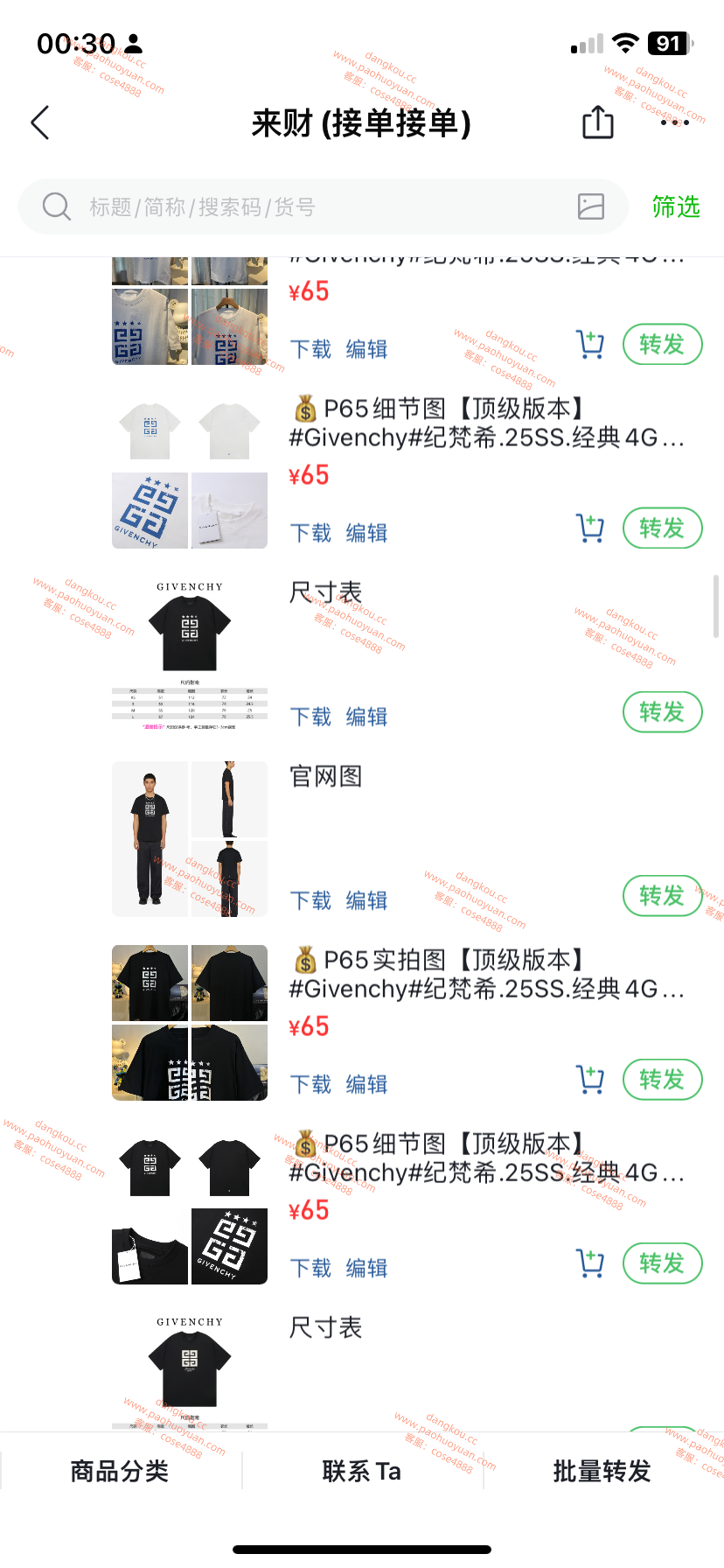The width and height of the screenshot is (724, 1568).
Task: Add the black P65实拍图 item to cart
Action: 590,1080
